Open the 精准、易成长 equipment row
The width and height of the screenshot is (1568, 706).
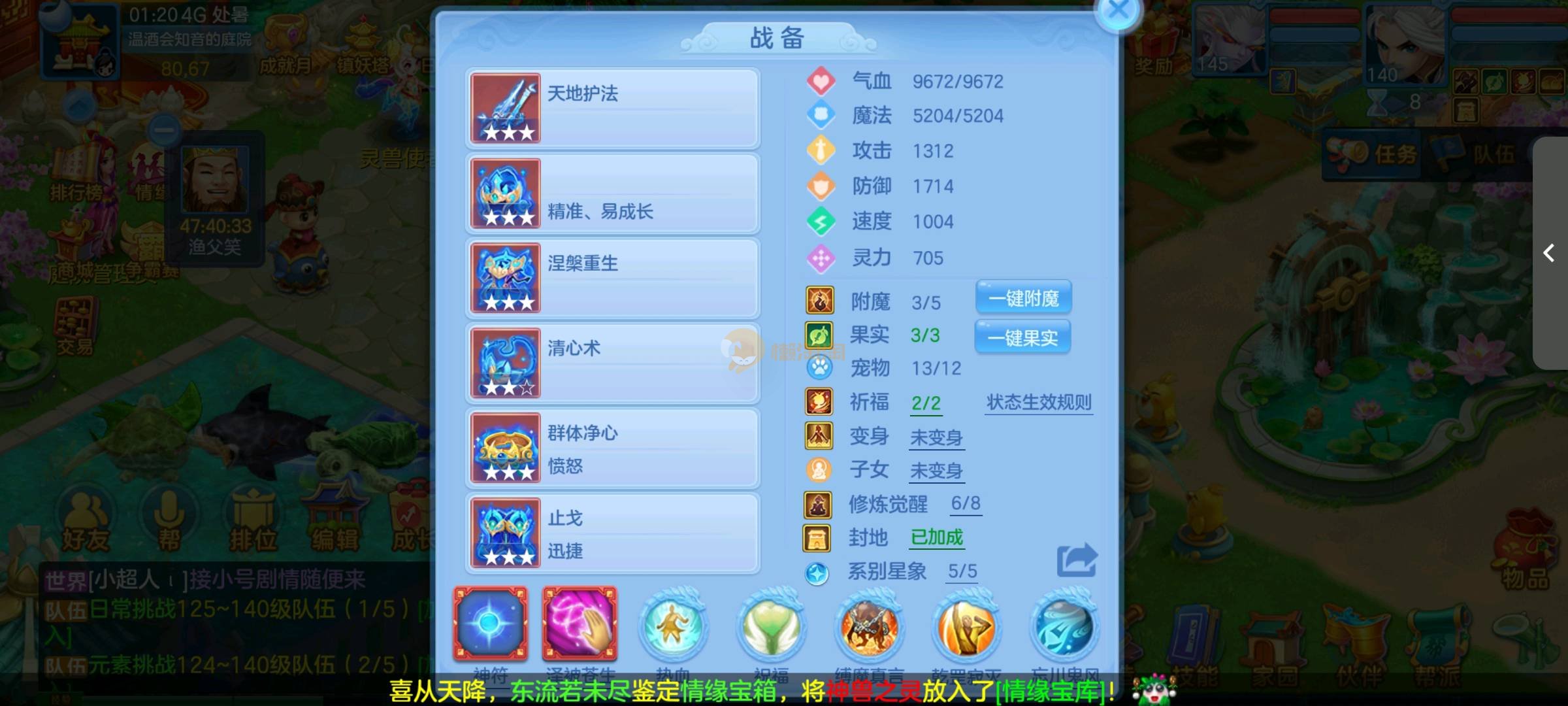[x=613, y=193]
